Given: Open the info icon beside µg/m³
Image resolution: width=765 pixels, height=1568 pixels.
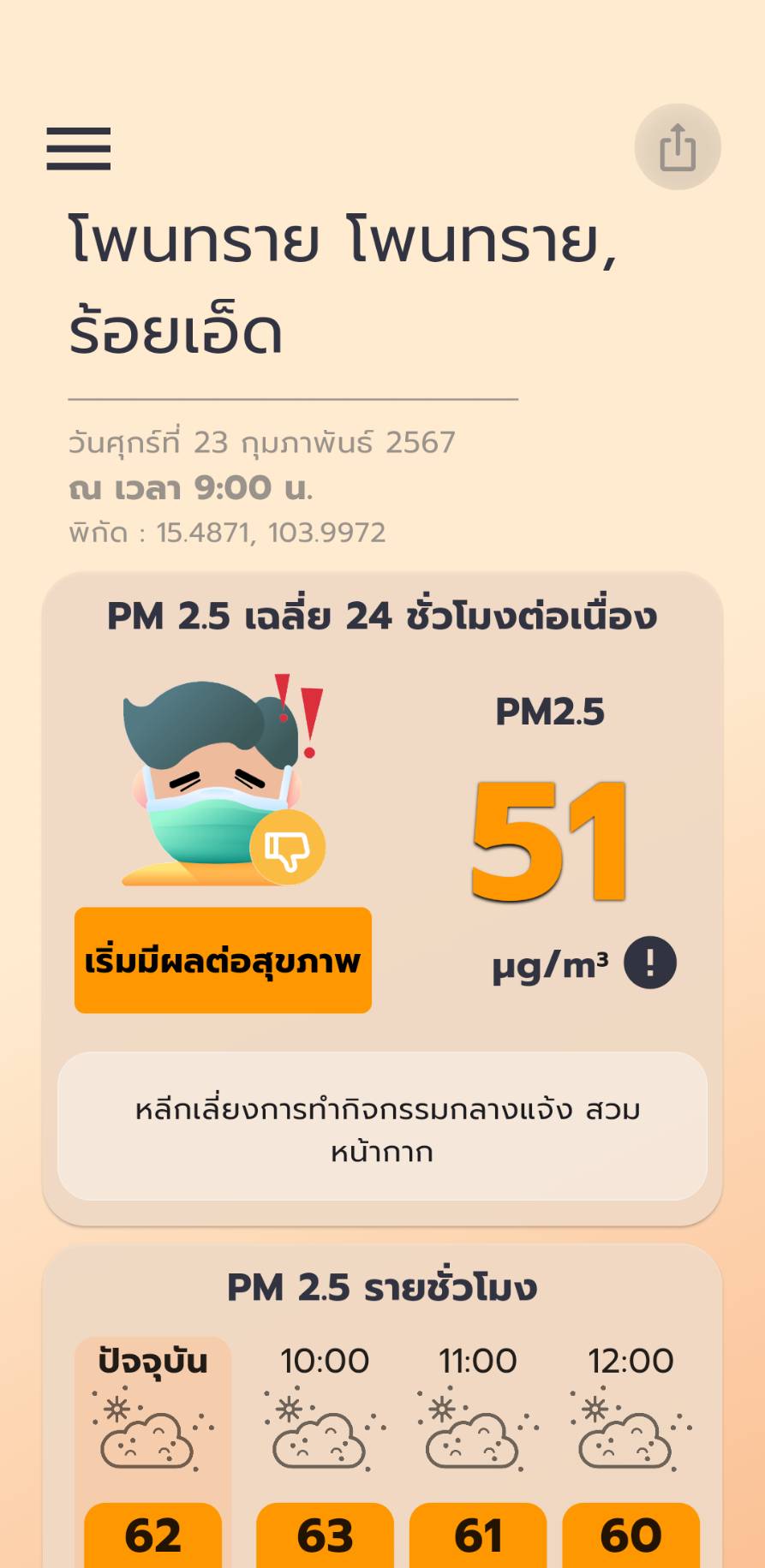Looking at the screenshot, I should pyautogui.click(x=649, y=963).
